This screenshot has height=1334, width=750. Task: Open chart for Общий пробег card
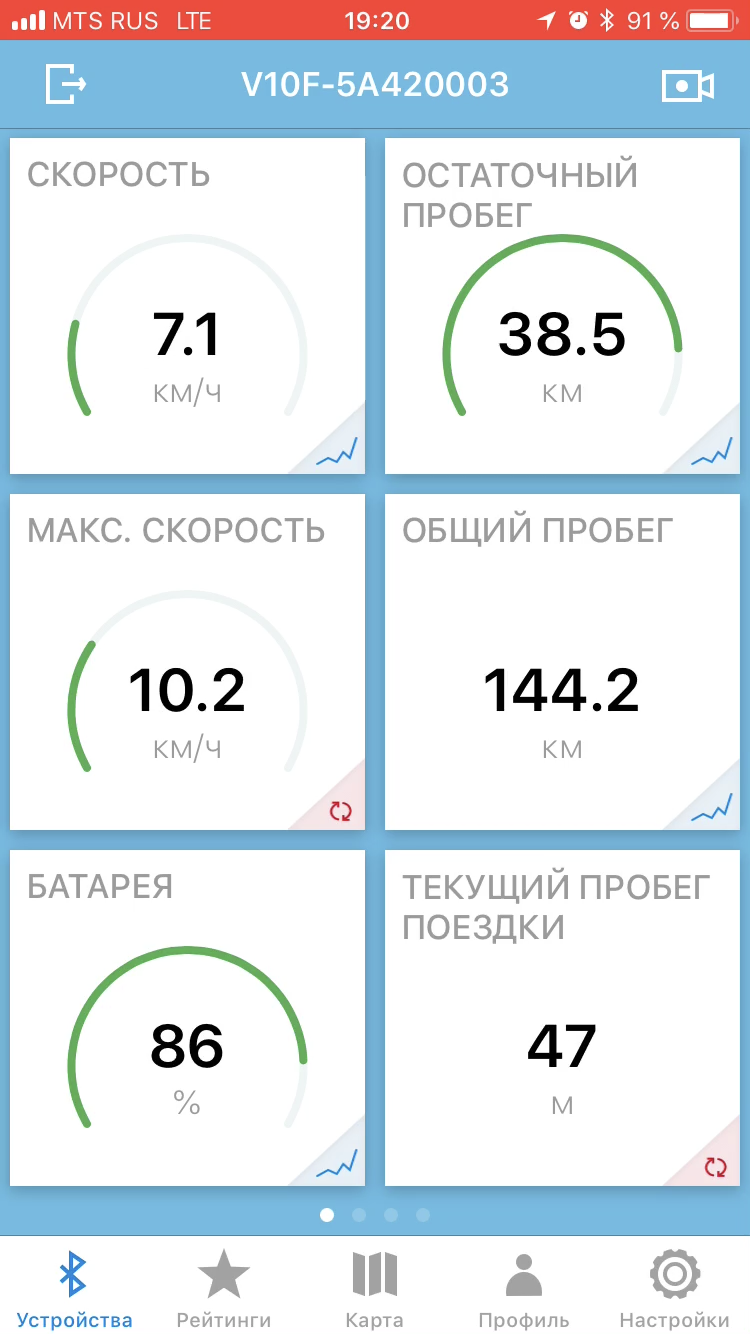click(x=713, y=808)
